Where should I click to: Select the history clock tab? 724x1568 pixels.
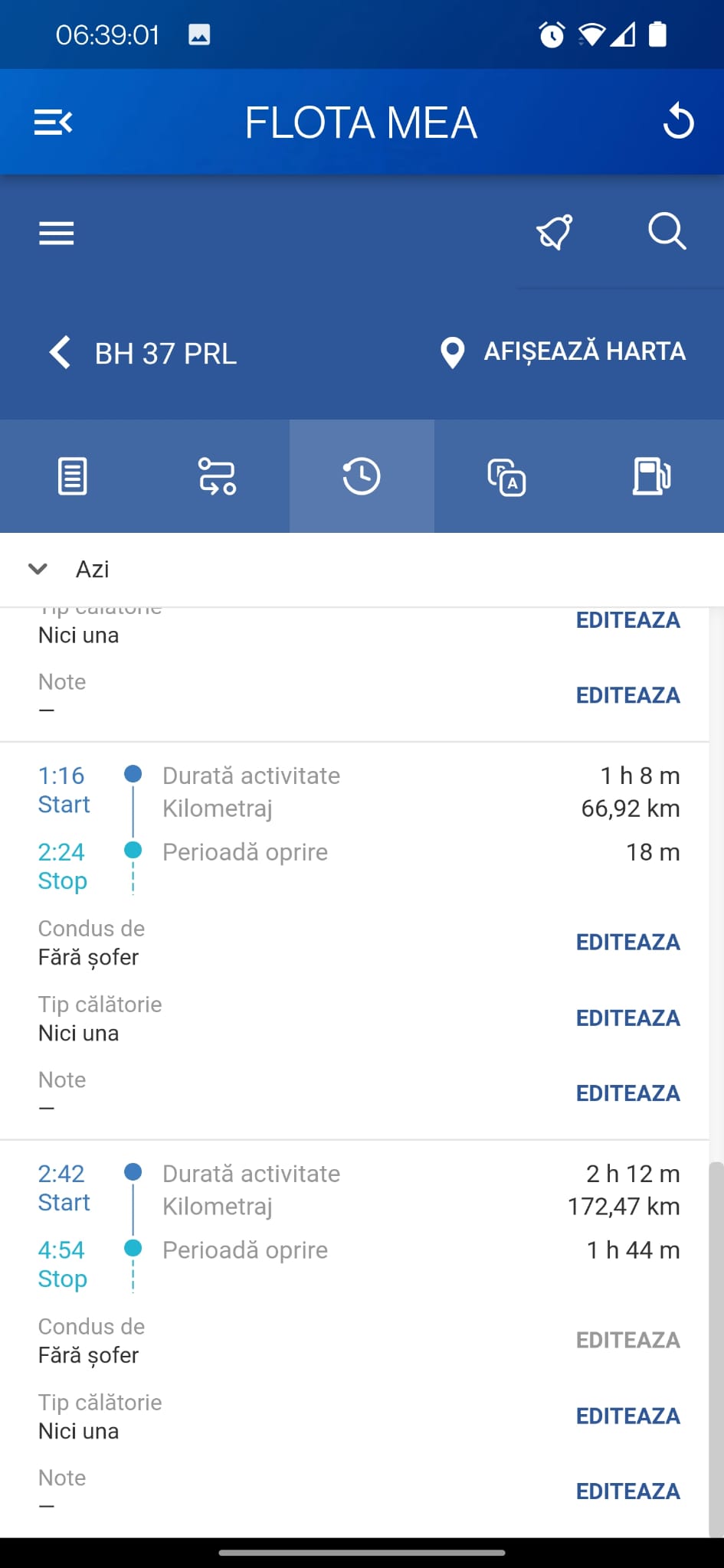[x=362, y=476]
